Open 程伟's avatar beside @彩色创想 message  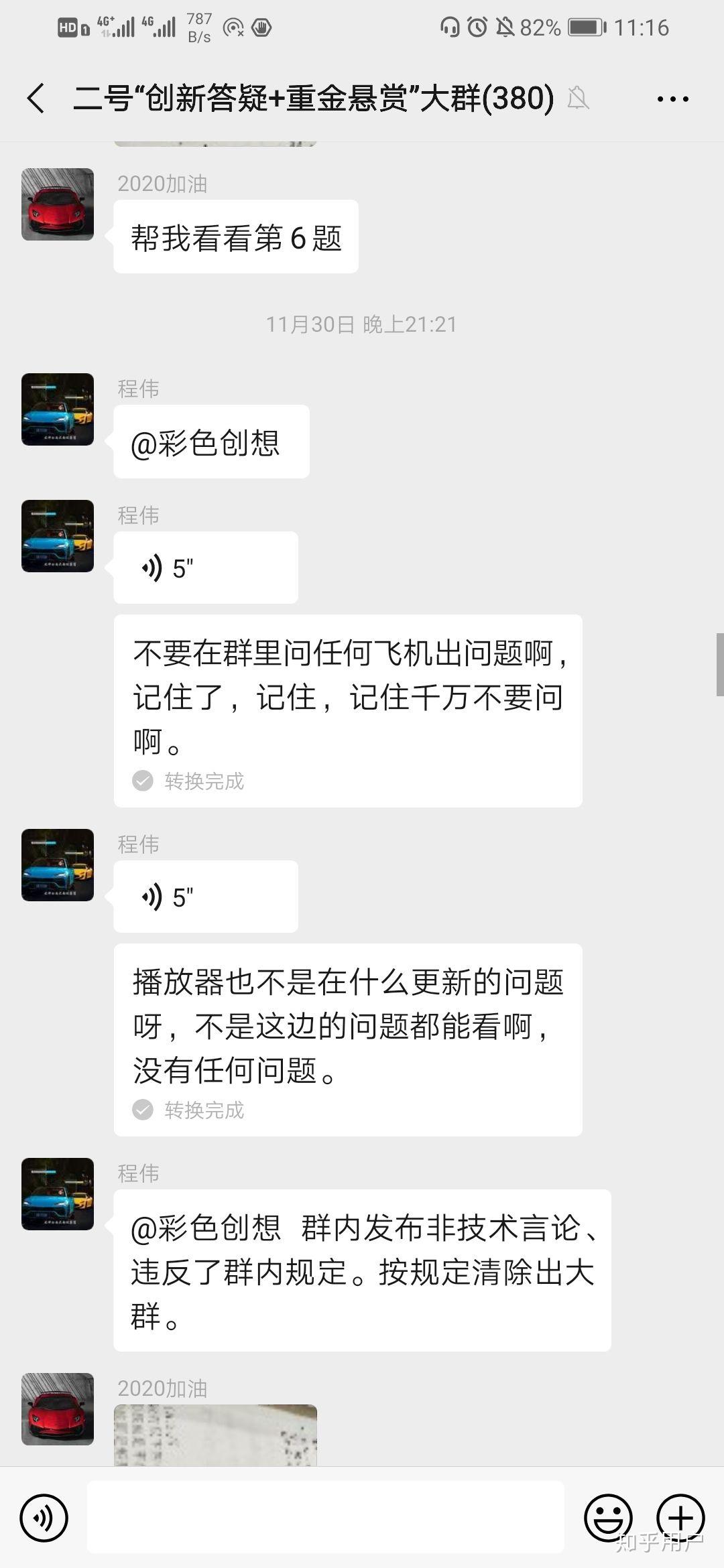58,409
